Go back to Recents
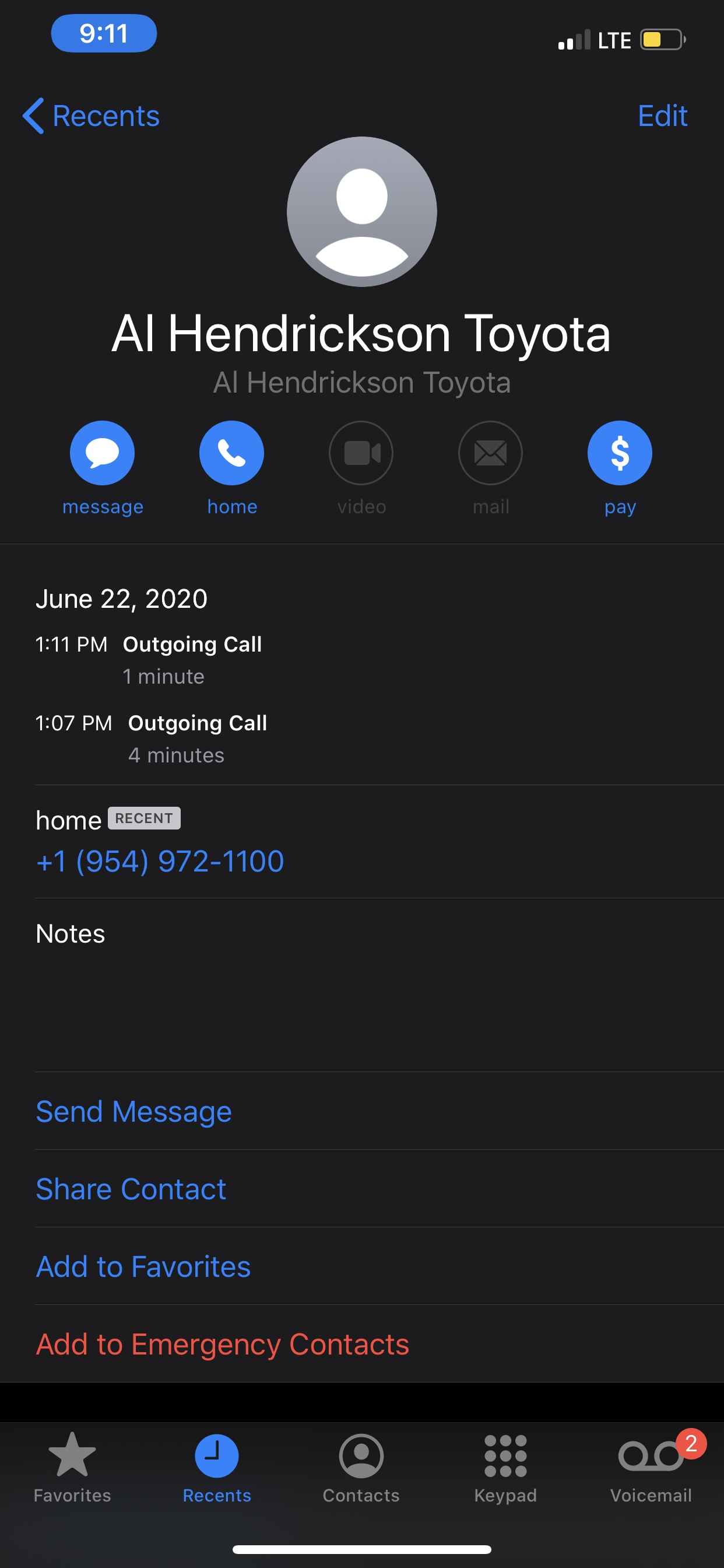 pyautogui.click(x=92, y=116)
